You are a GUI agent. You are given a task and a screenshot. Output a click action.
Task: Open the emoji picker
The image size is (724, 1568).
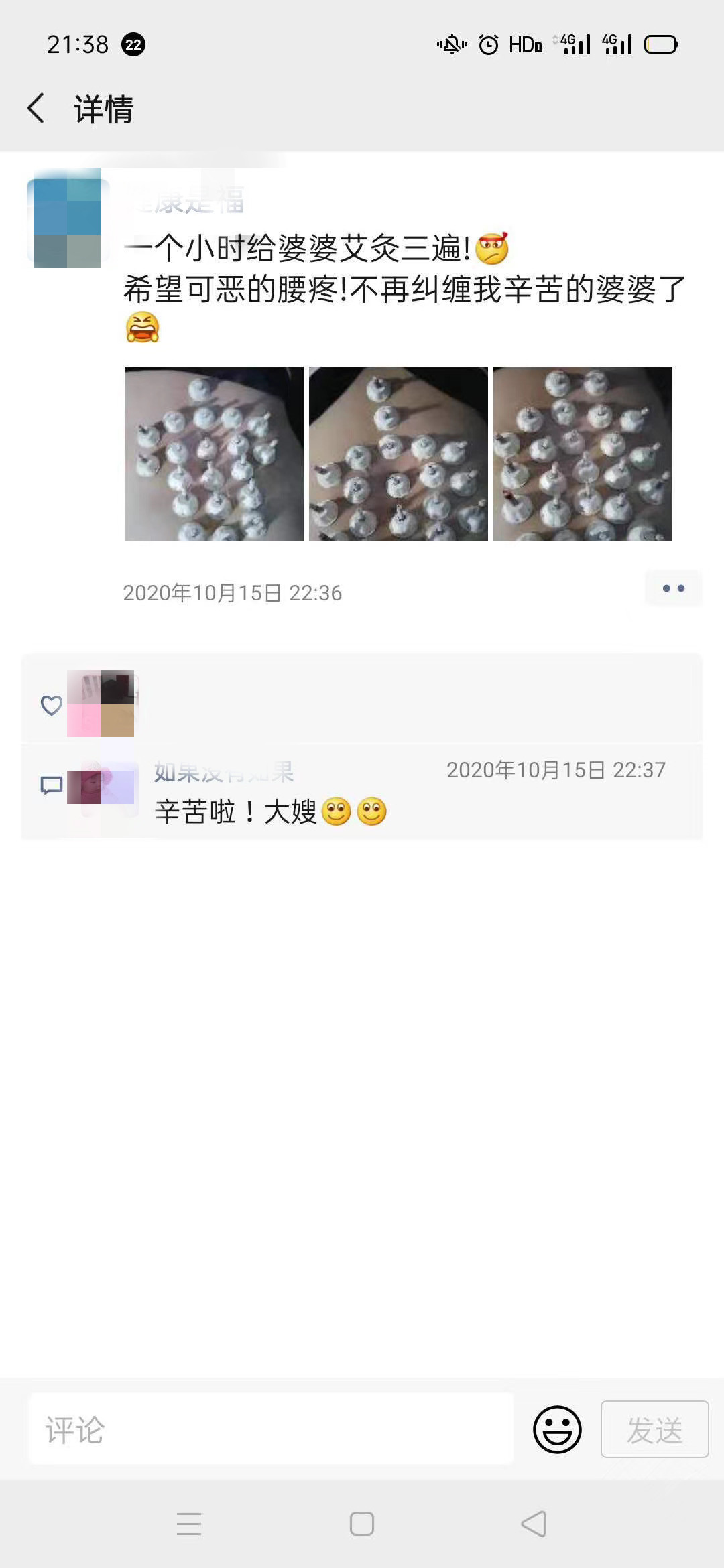click(557, 1429)
